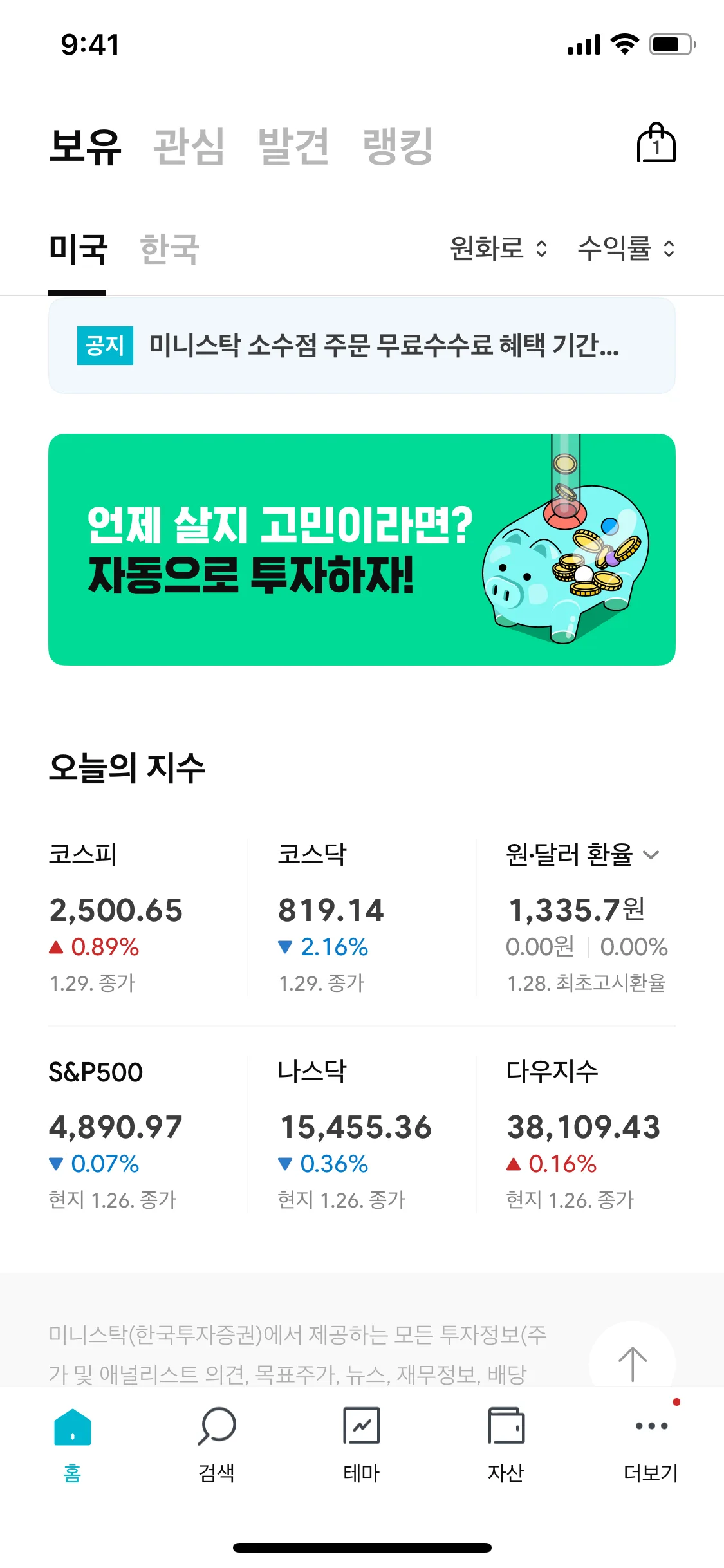Open the 공지 notice about 미니스탁

point(362,346)
